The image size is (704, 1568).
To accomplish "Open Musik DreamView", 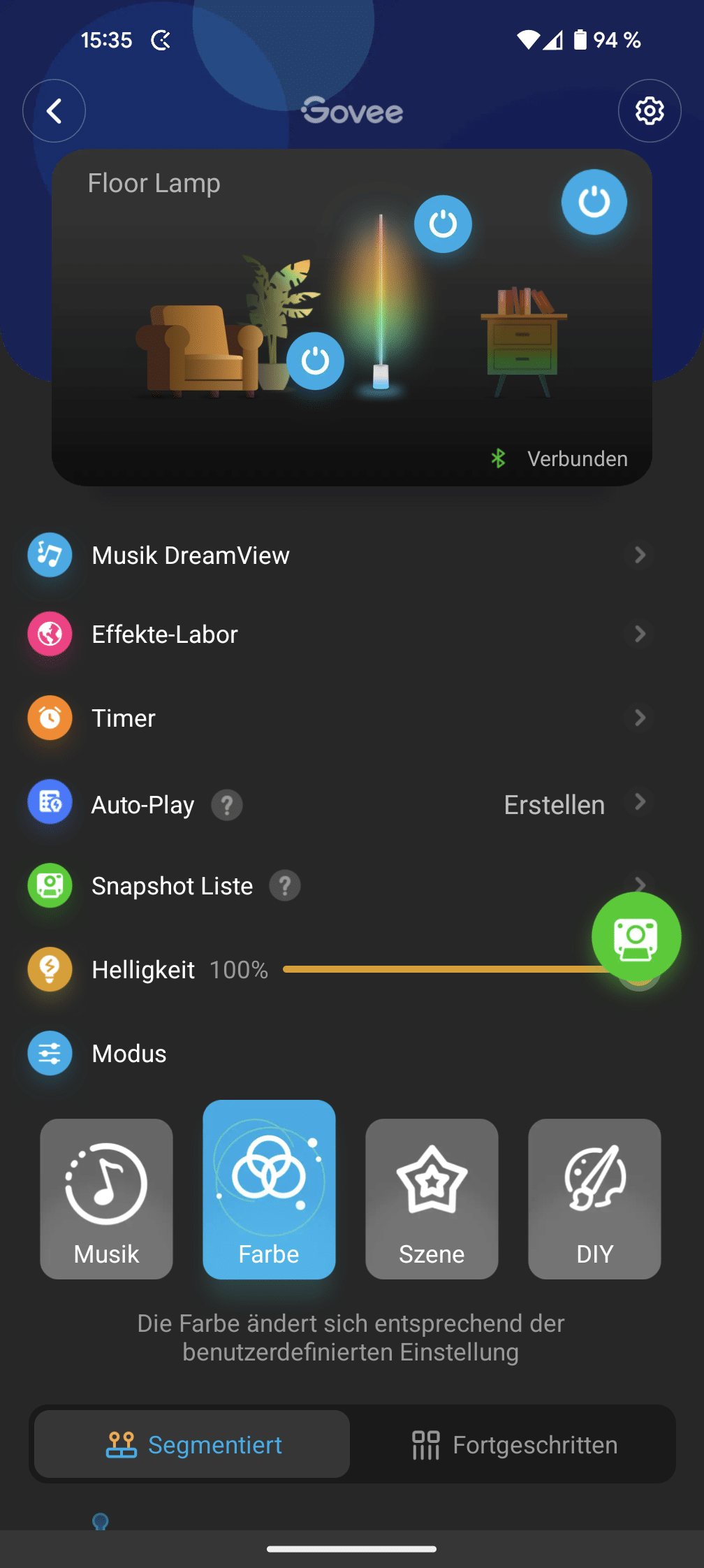I will pyautogui.click(x=190, y=556).
